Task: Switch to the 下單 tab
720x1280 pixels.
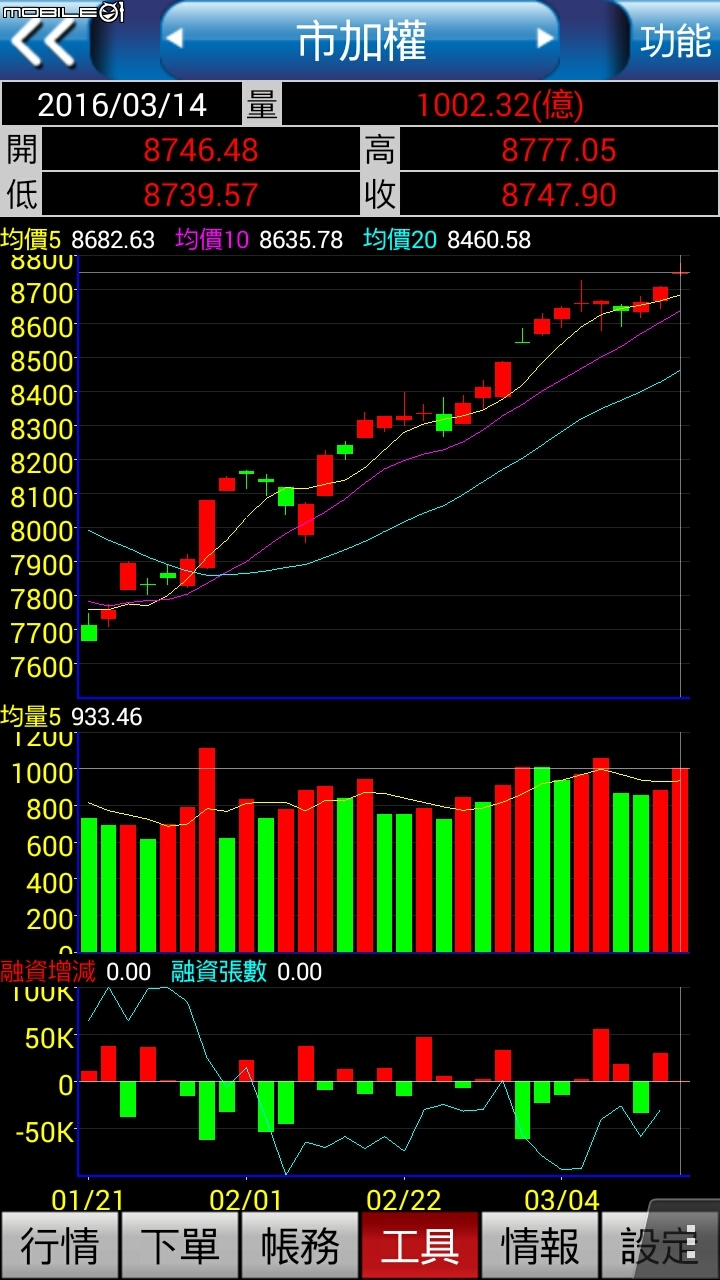Action: click(x=180, y=1245)
